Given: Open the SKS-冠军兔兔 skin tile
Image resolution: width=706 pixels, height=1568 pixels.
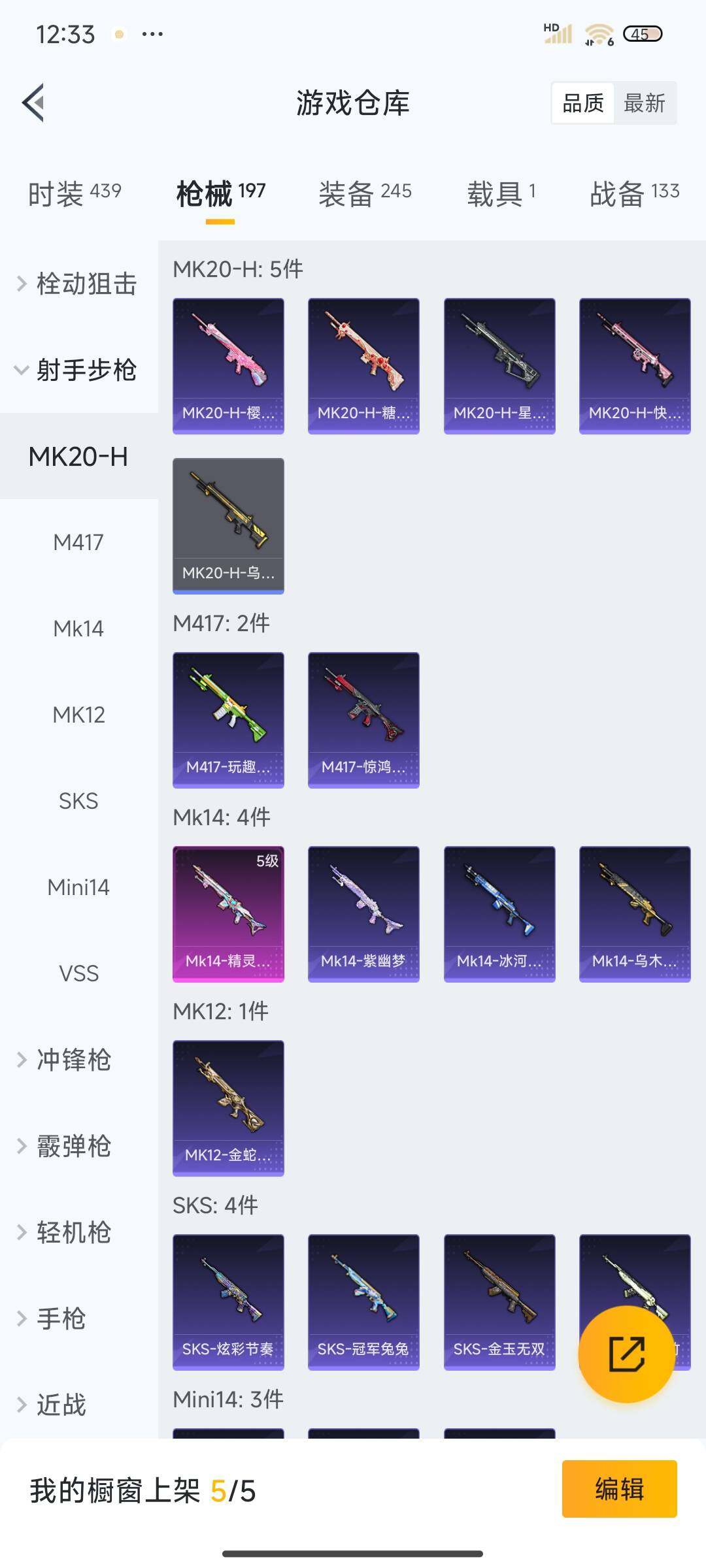Looking at the screenshot, I should (363, 1301).
